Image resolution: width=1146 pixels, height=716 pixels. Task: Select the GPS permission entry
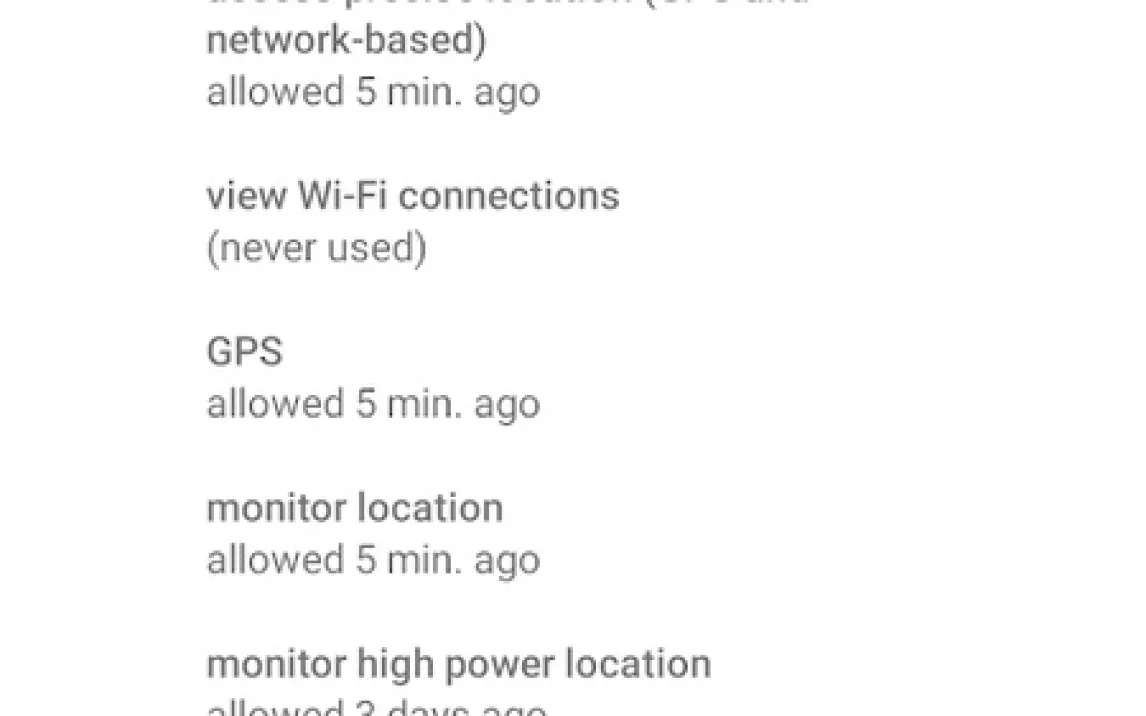click(372, 377)
